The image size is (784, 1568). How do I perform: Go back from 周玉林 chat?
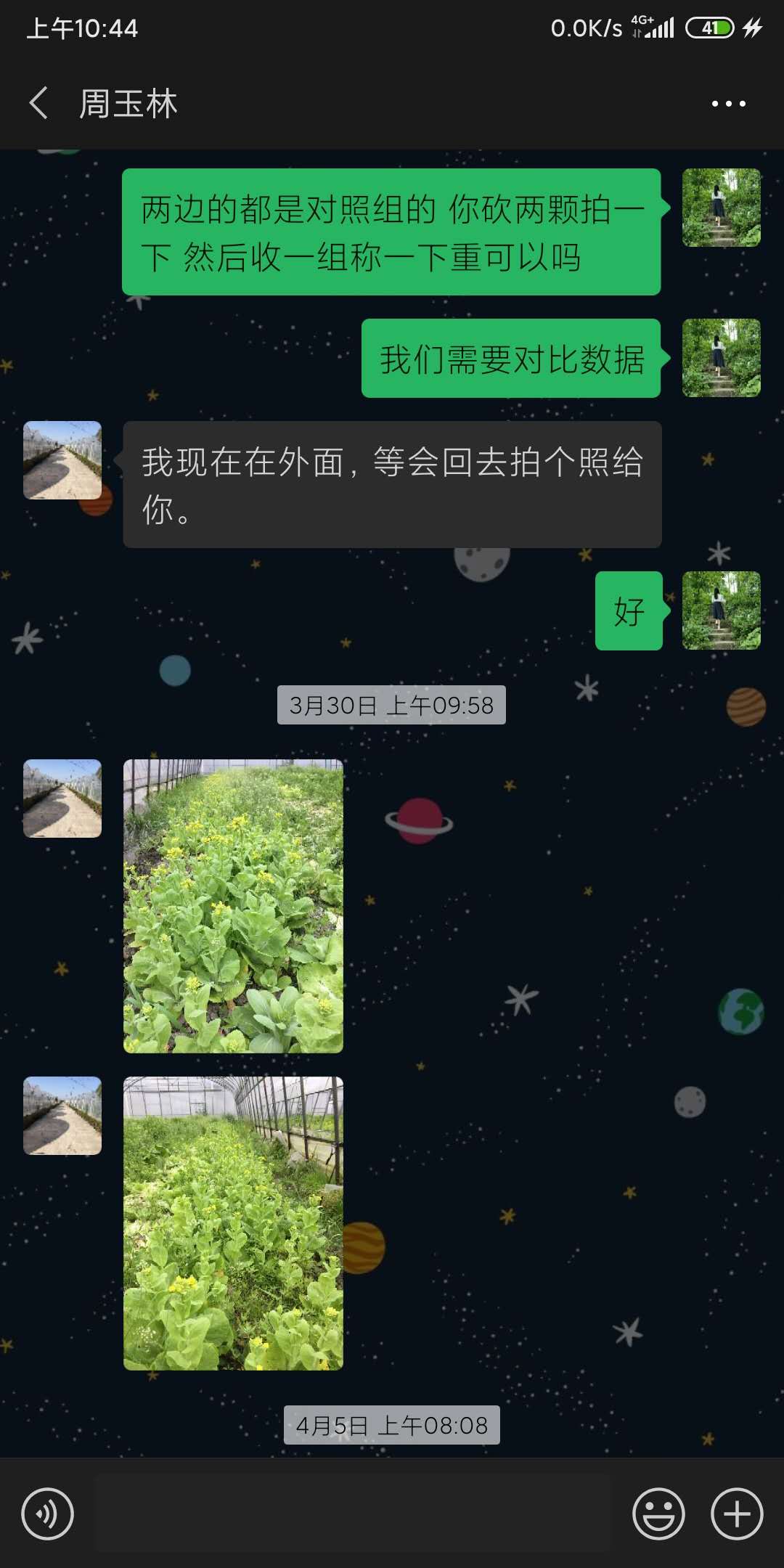click(x=39, y=103)
